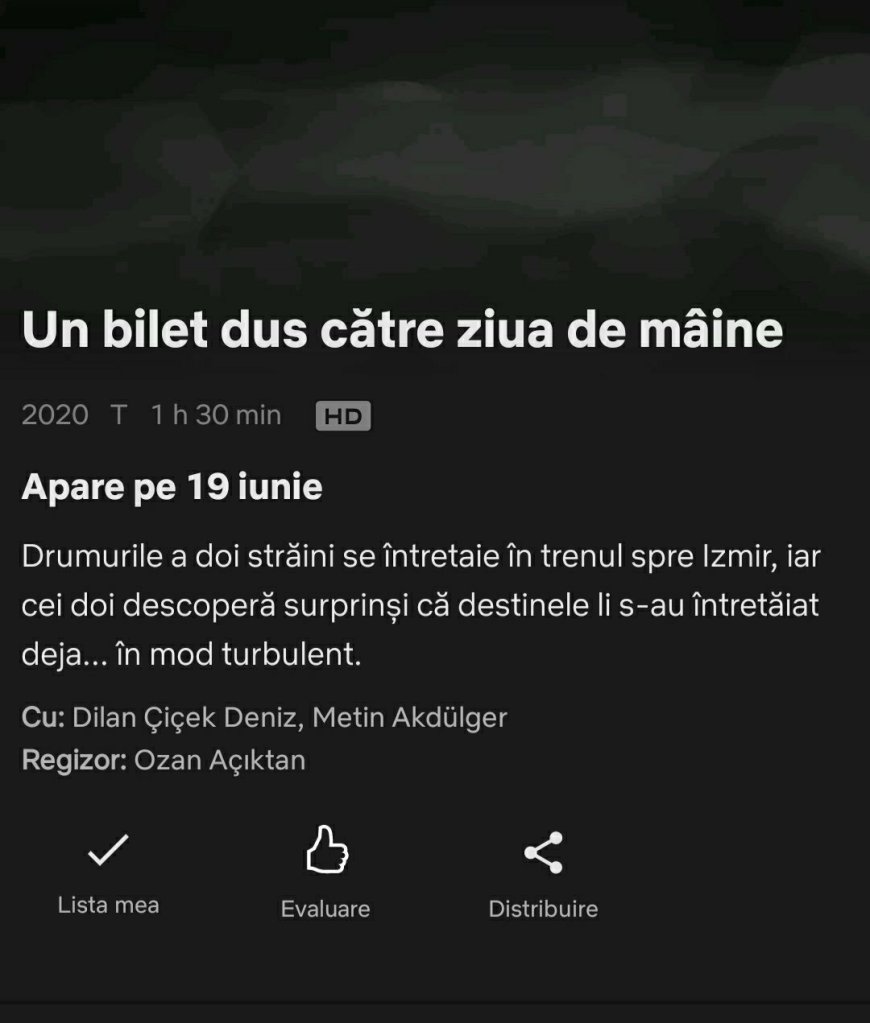The height and width of the screenshot is (1023, 870).
Task: Tap the Evaluare thumbs-up button
Action: click(x=326, y=853)
